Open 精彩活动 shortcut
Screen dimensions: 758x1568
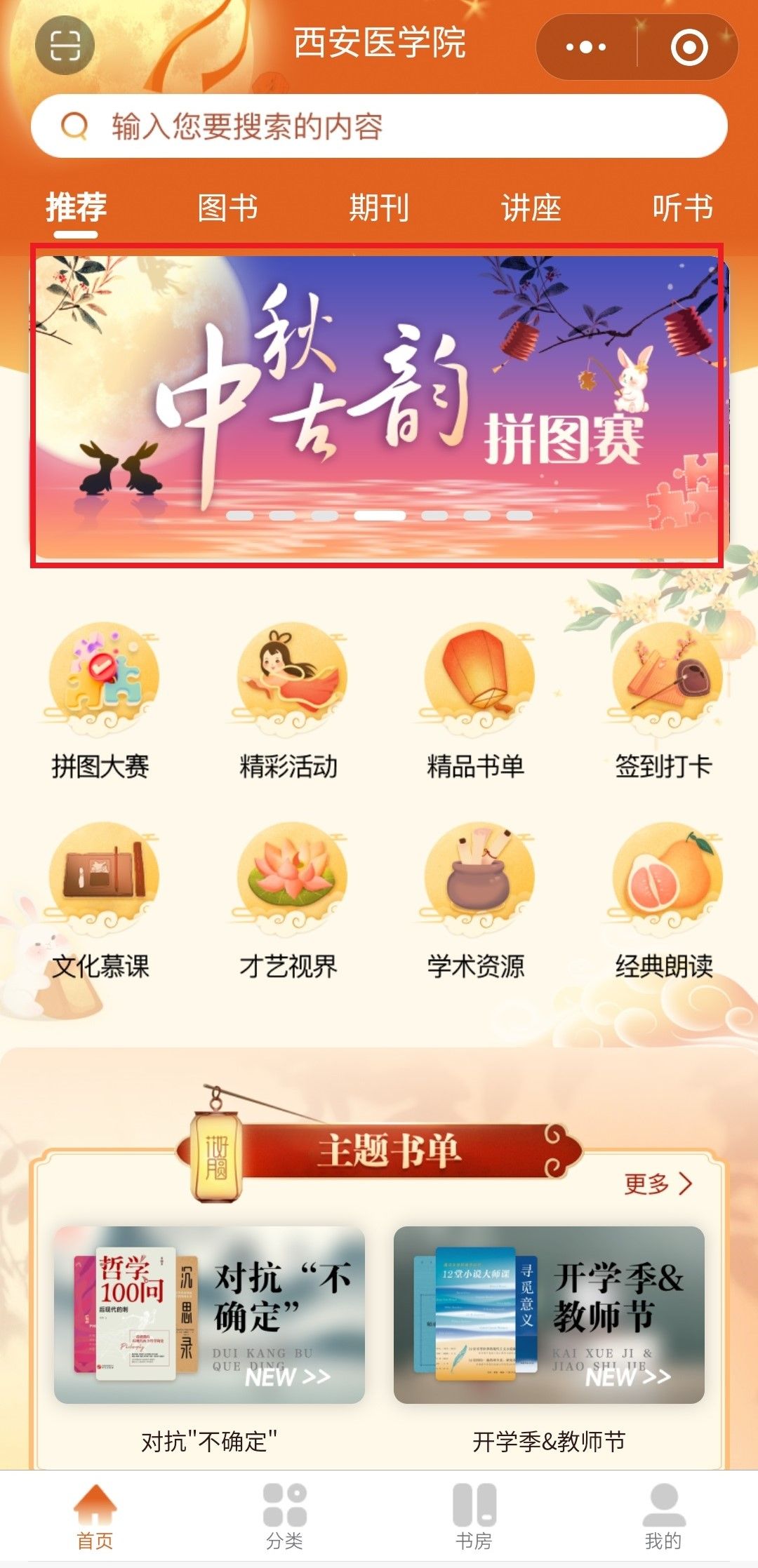tap(288, 702)
